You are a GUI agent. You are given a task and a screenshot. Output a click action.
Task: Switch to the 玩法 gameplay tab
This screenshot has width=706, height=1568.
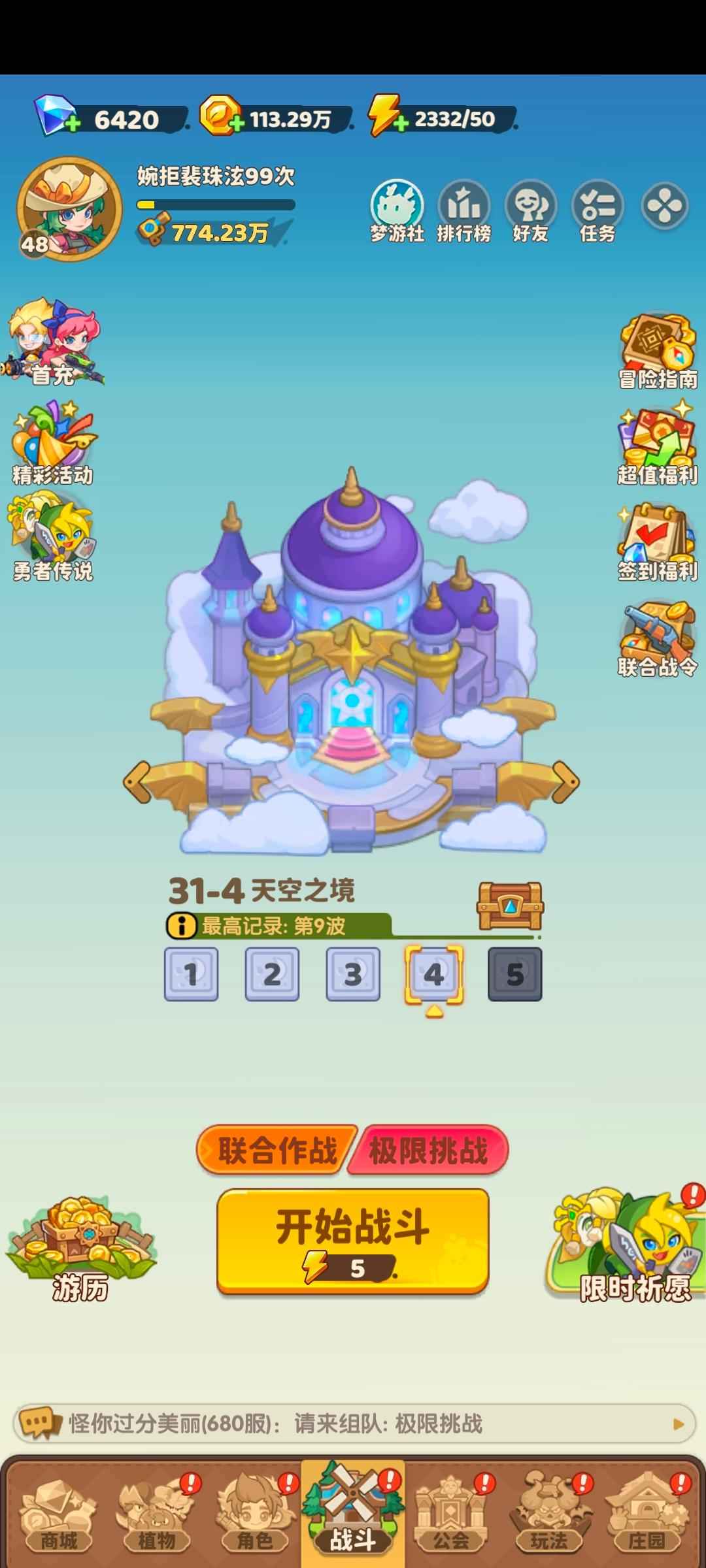point(549,1514)
